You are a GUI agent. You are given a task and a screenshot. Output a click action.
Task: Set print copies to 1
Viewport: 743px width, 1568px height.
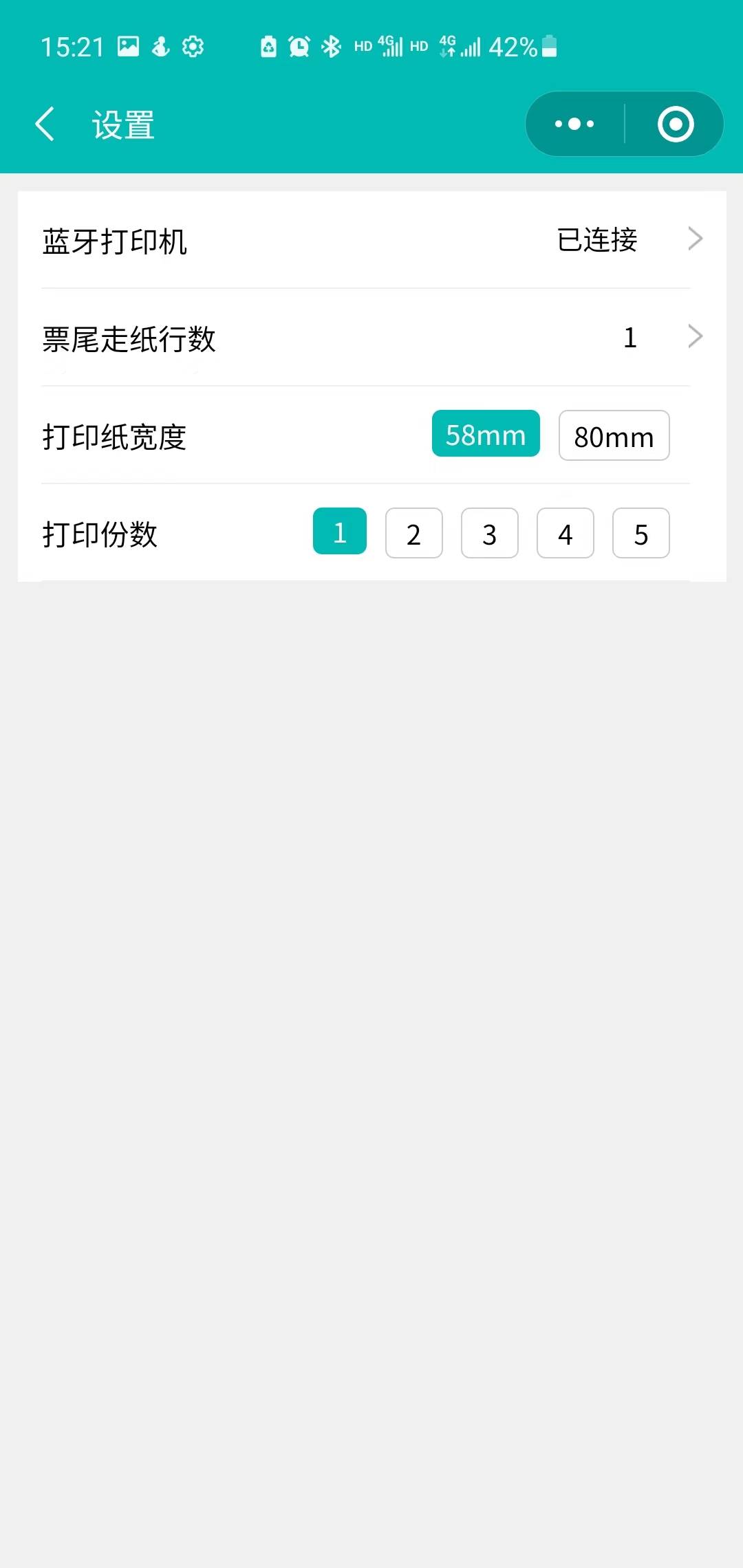pyautogui.click(x=340, y=532)
